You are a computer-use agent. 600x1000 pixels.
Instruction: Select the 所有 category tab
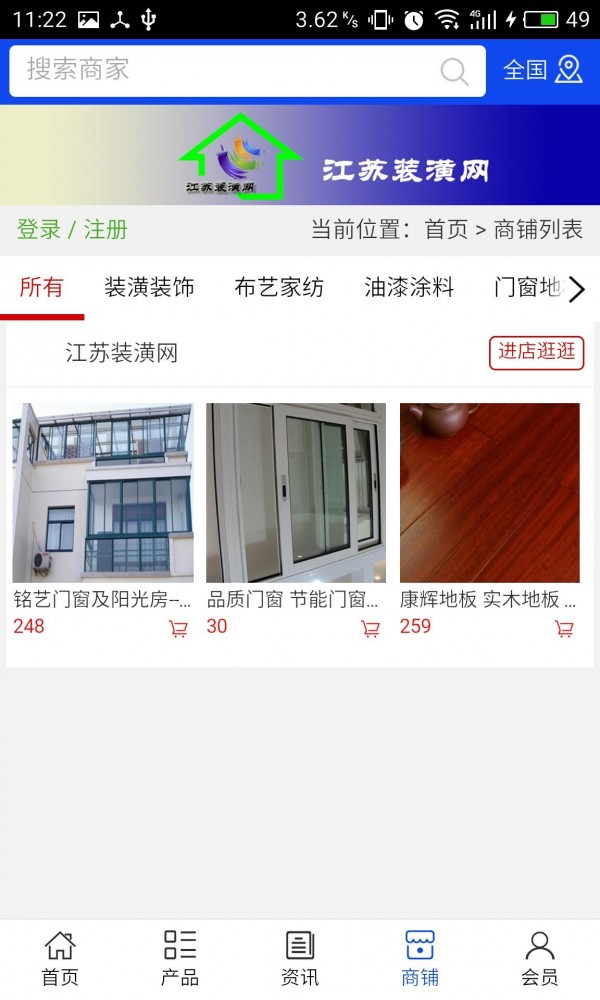[x=41, y=288]
